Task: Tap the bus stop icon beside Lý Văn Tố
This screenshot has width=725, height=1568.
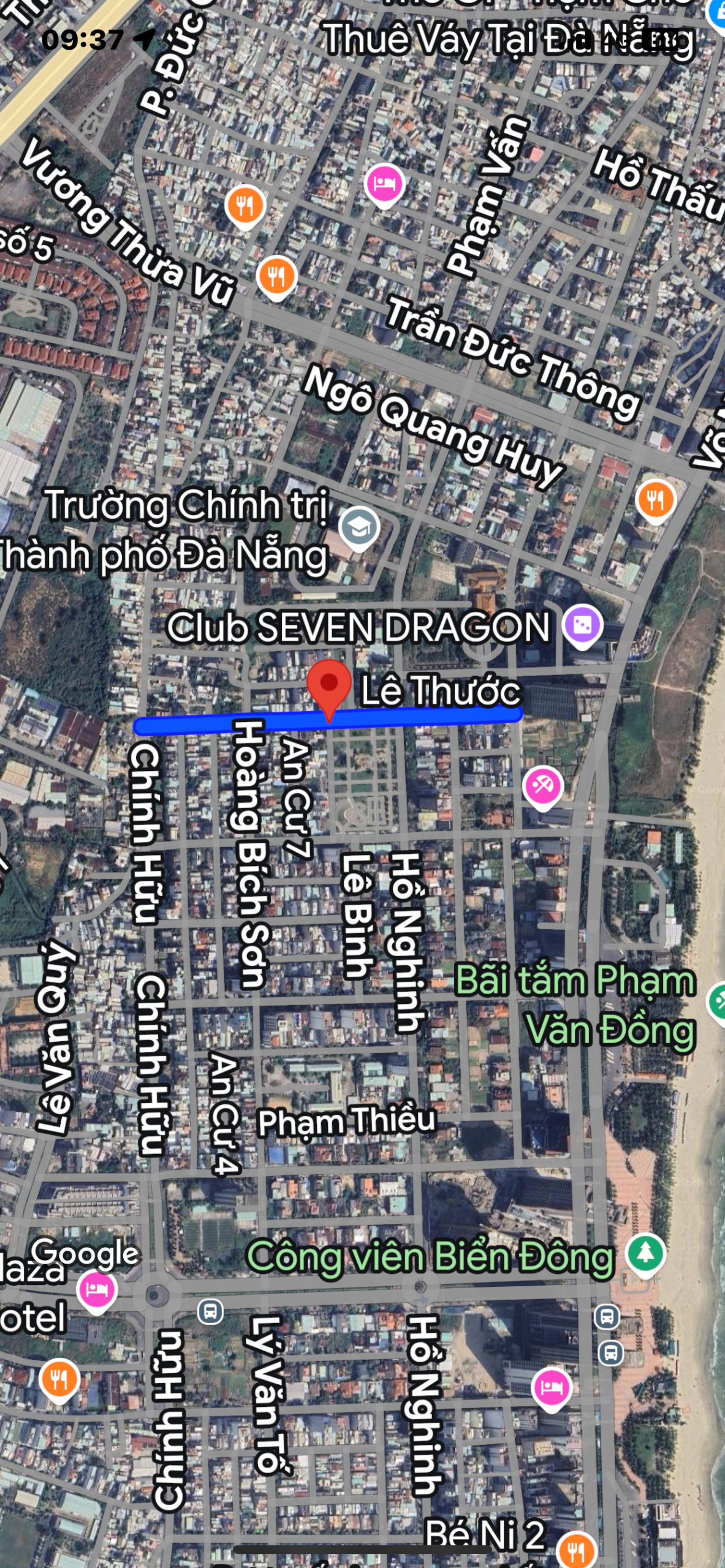Action: point(210,1312)
